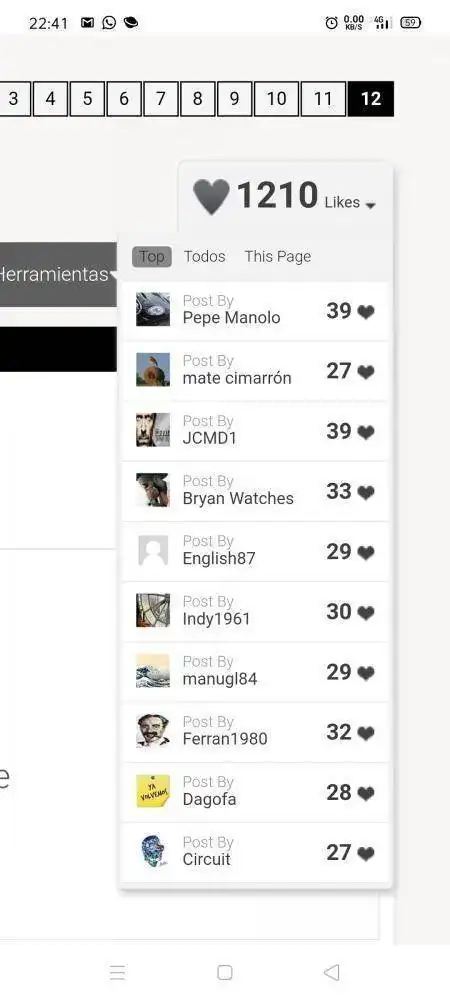This screenshot has width=450, height=1000.
Task: Open Ferran1980's post
Action: 255,732
